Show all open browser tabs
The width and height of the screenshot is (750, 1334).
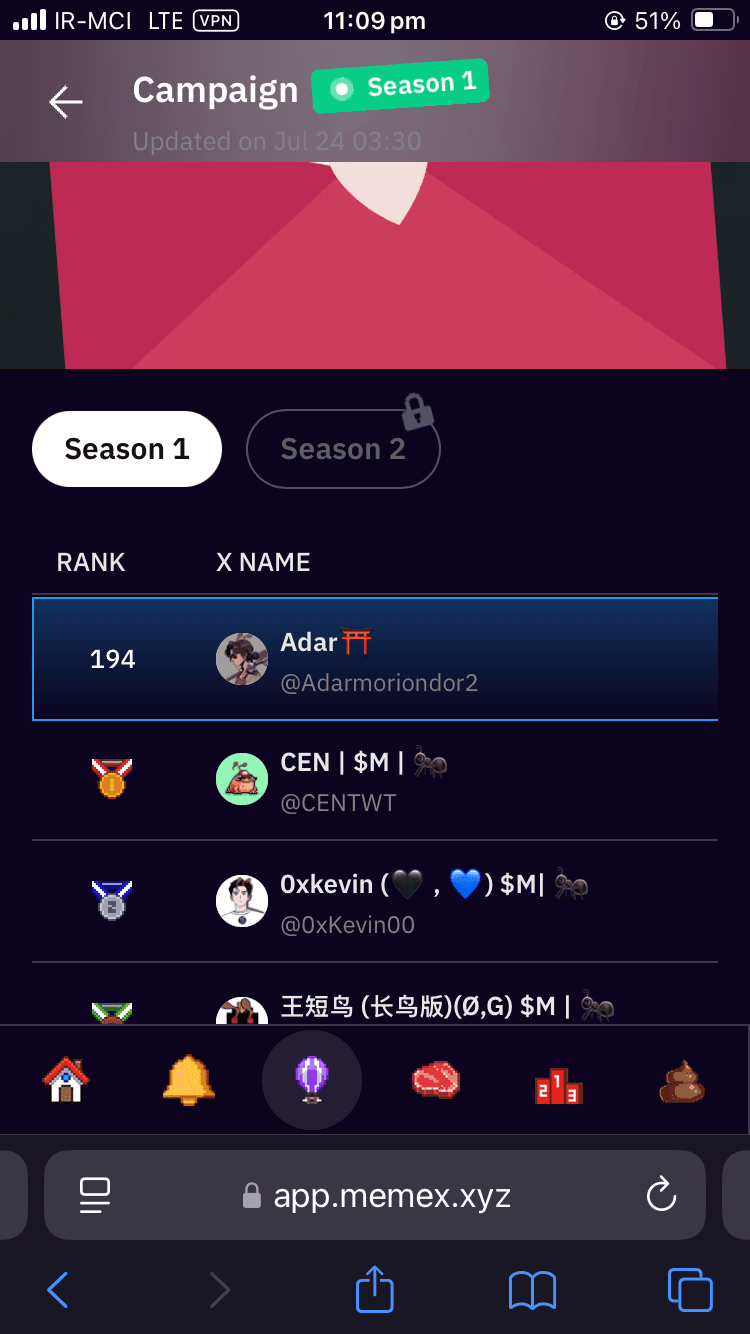(x=689, y=1290)
